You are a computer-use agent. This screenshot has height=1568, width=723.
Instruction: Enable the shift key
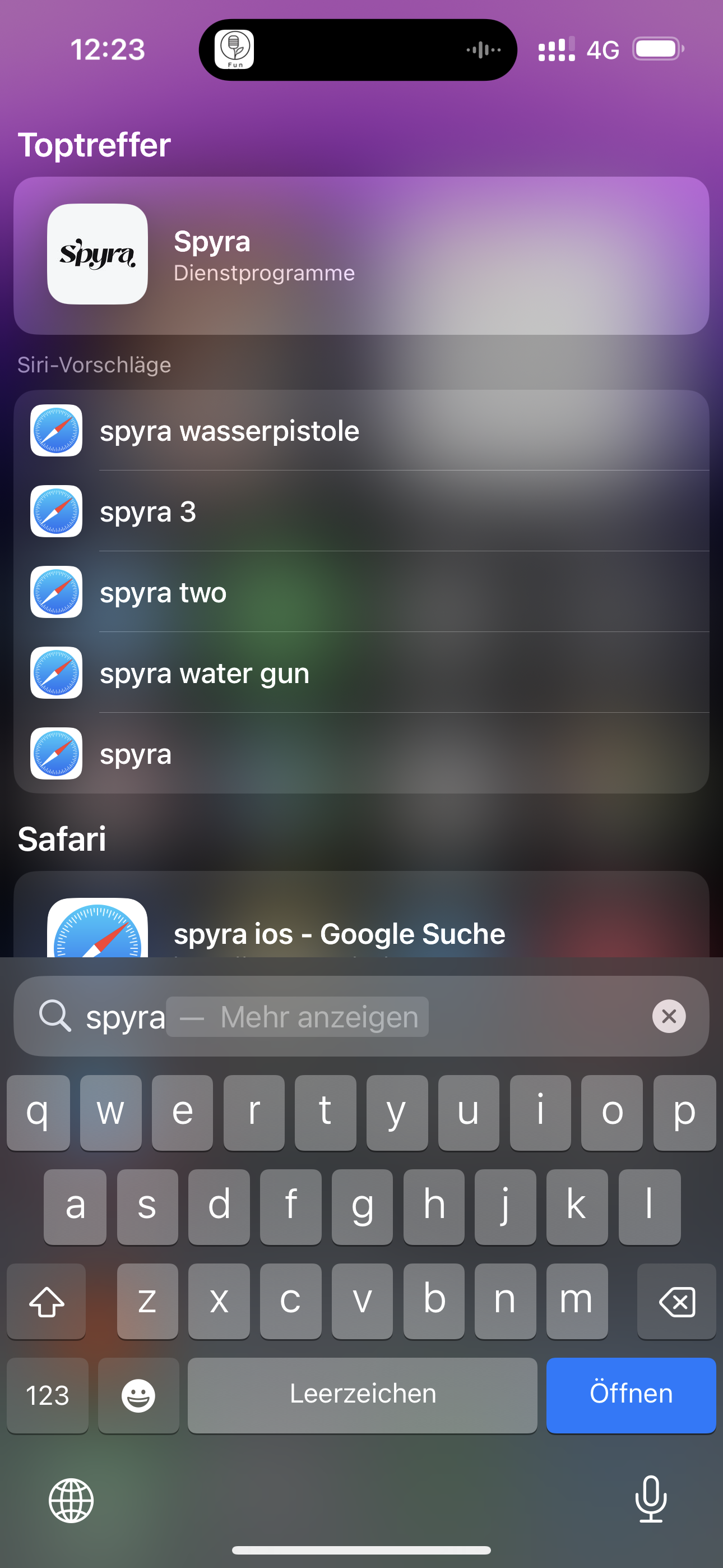point(47,1302)
